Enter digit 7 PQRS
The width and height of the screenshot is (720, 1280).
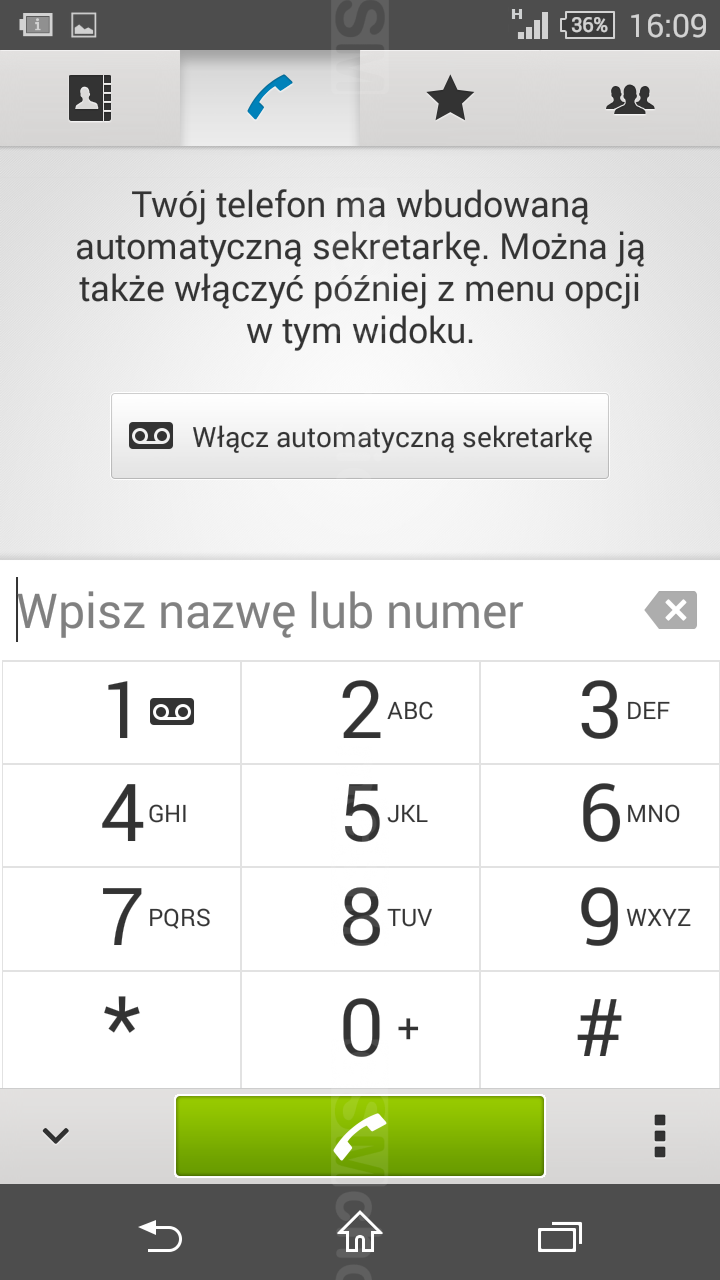121,918
